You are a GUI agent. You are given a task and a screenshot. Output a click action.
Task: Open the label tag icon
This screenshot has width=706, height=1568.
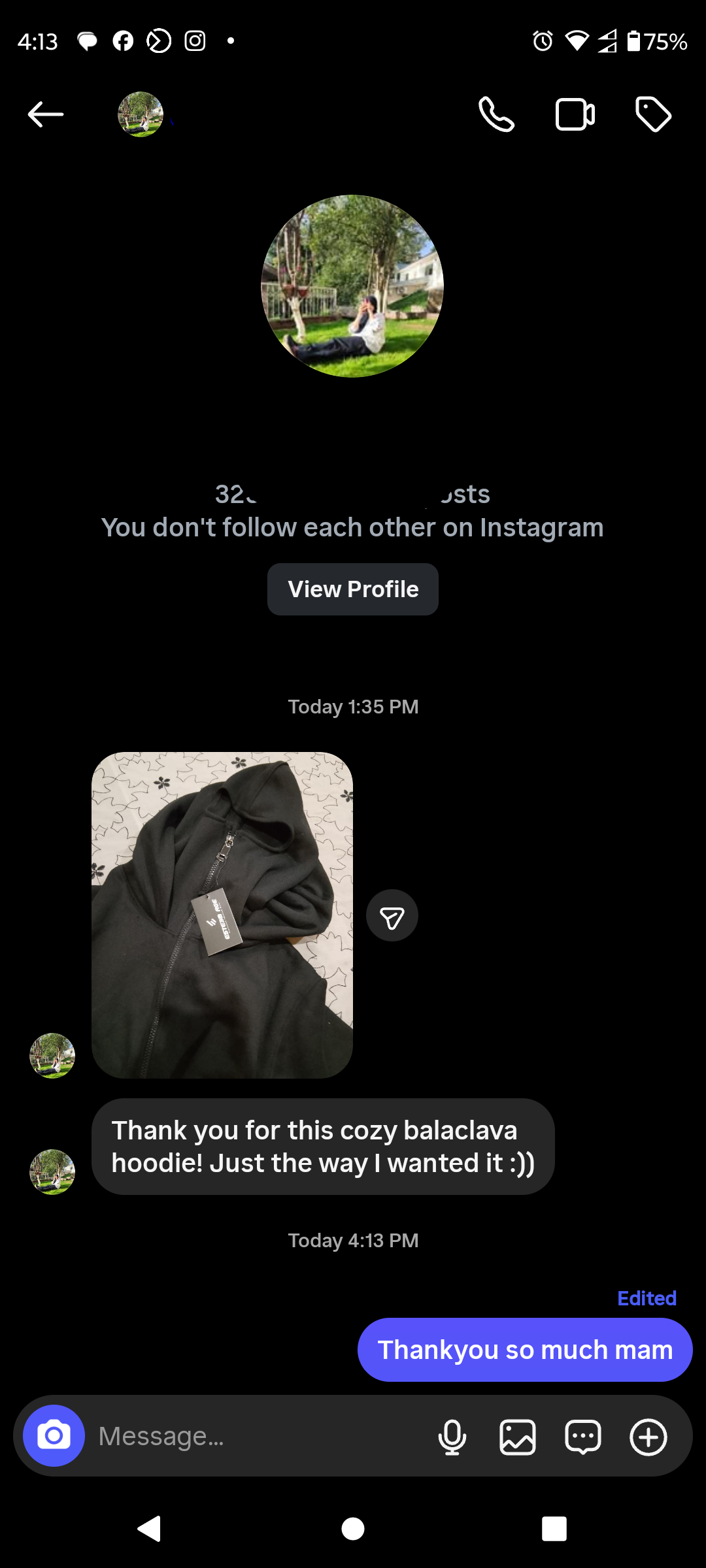653,114
